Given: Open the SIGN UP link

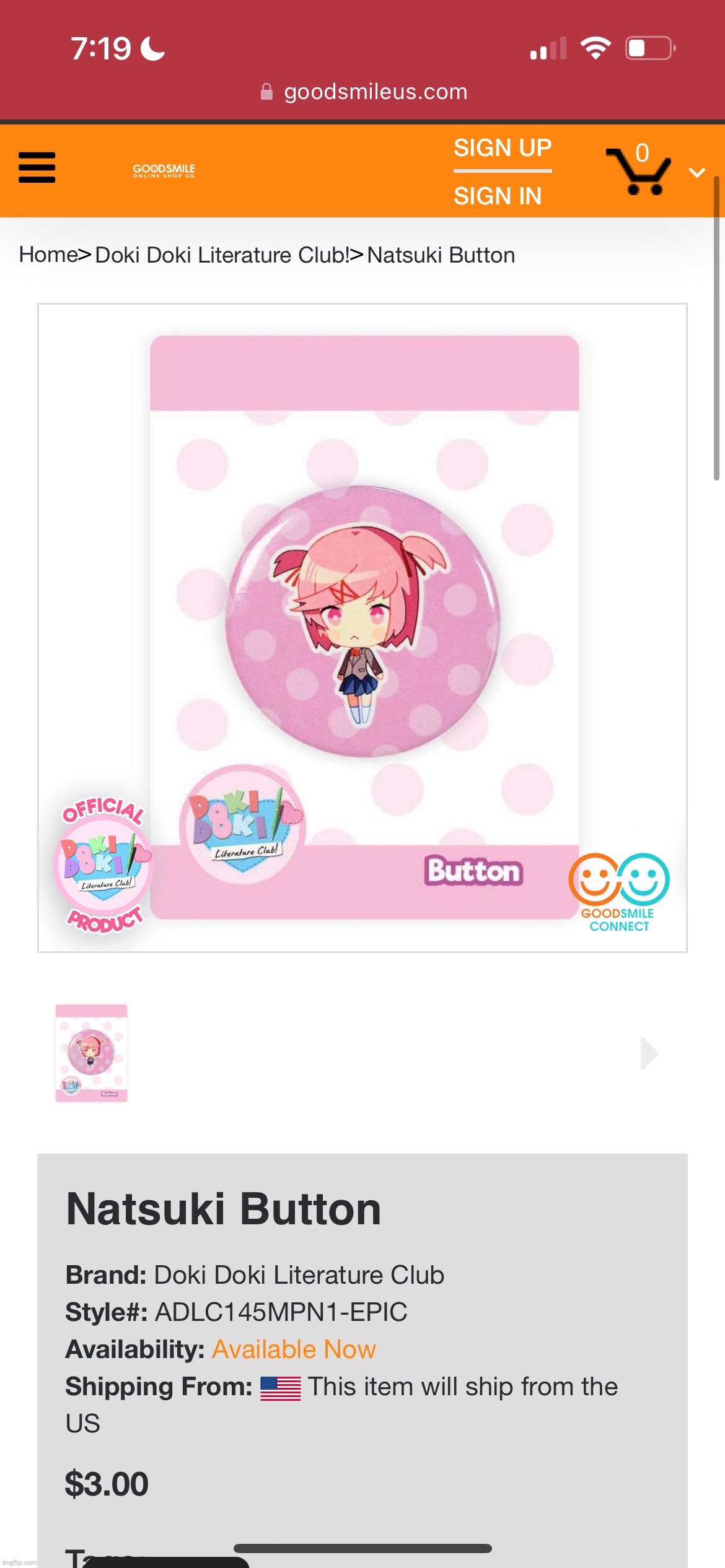Looking at the screenshot, I should pos(502,149).
